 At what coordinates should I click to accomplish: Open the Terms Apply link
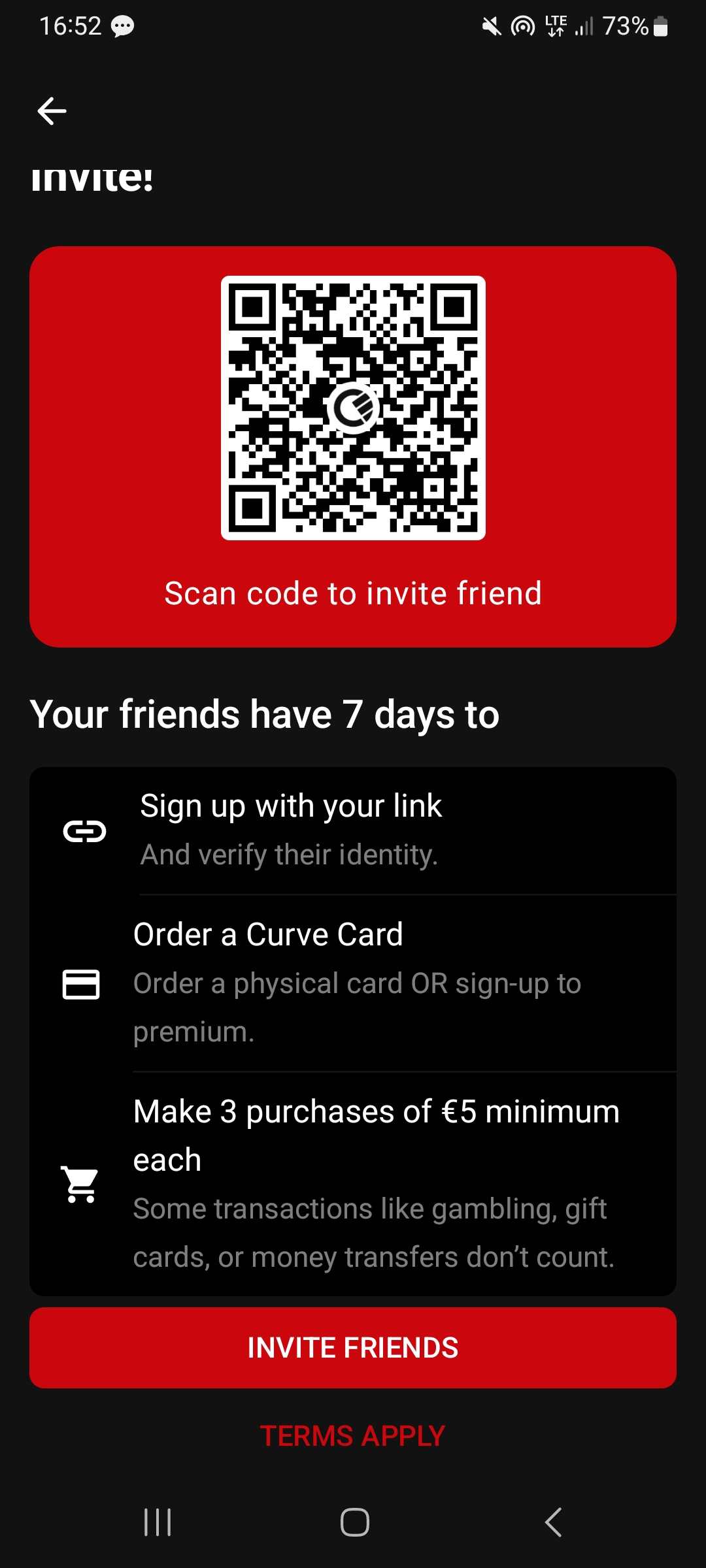[353, 1436]
